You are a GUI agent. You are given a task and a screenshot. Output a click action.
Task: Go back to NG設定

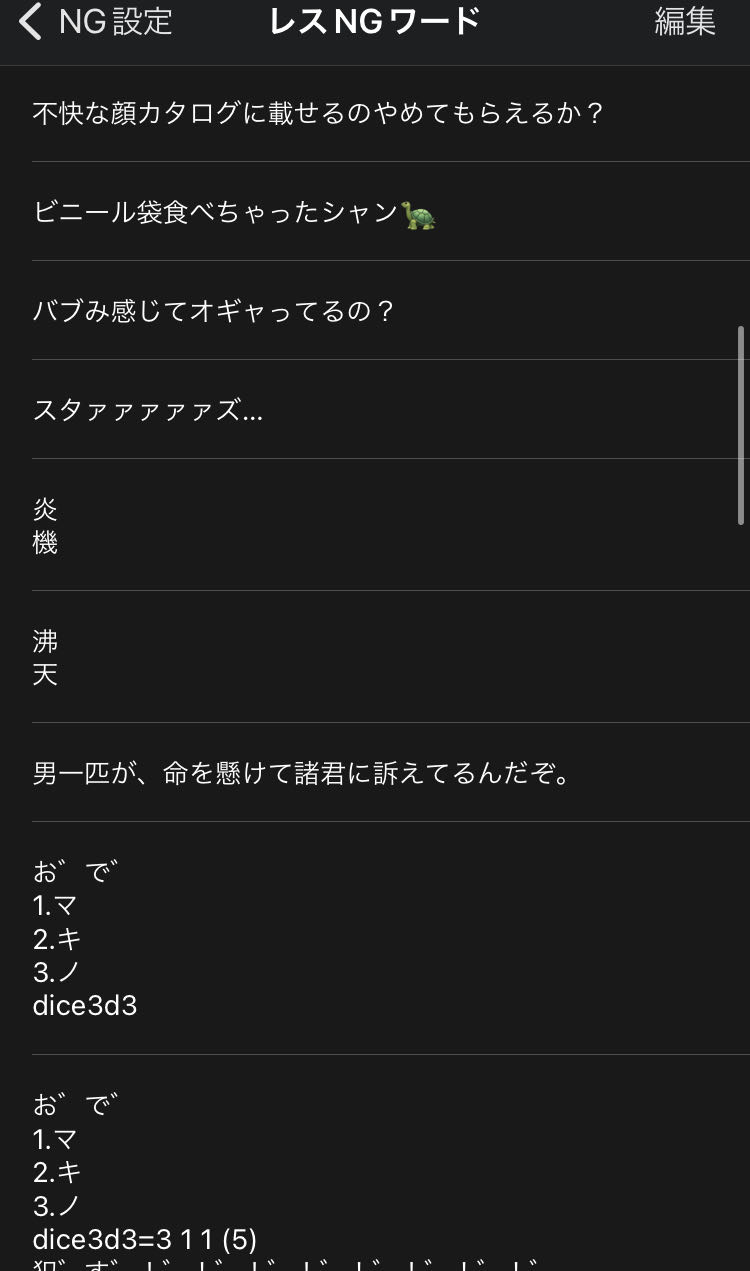(x=96, y=22)
